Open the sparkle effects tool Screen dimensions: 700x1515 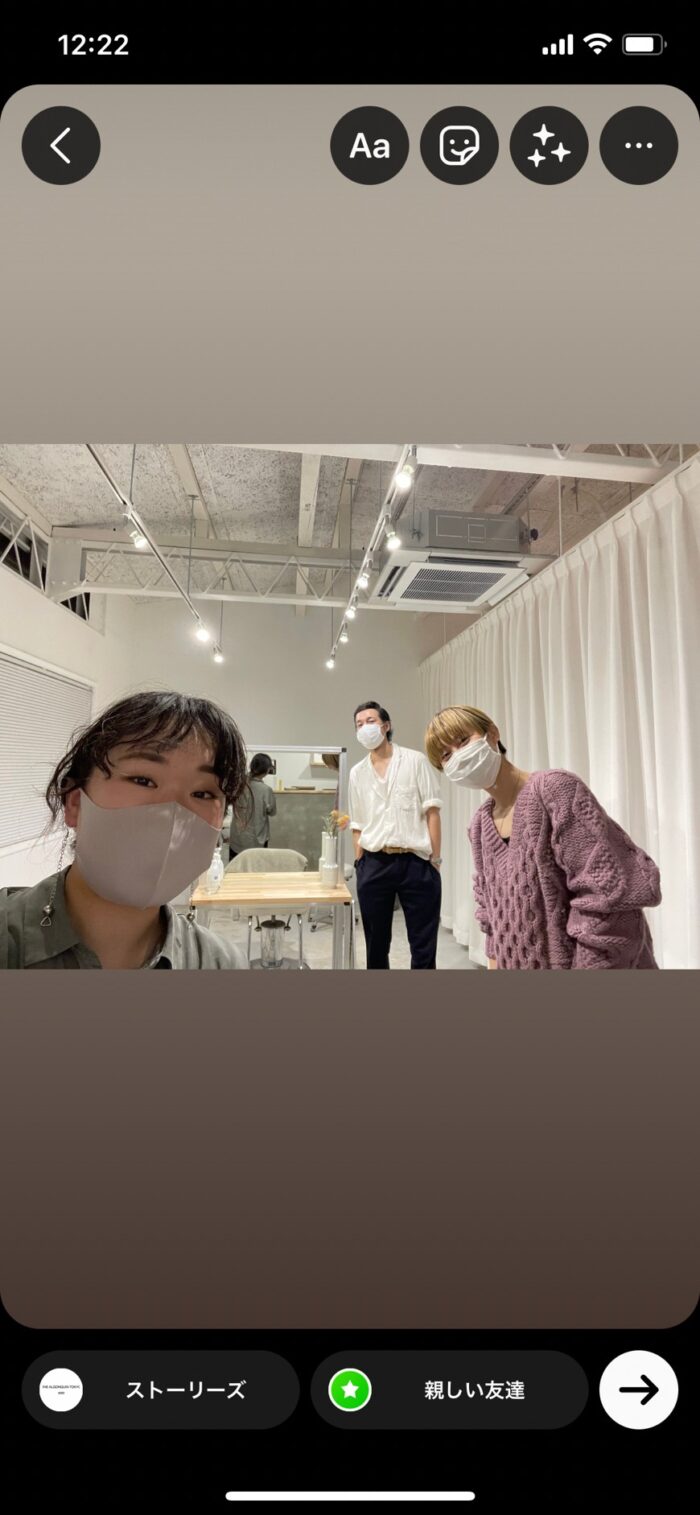coord(549,146)
